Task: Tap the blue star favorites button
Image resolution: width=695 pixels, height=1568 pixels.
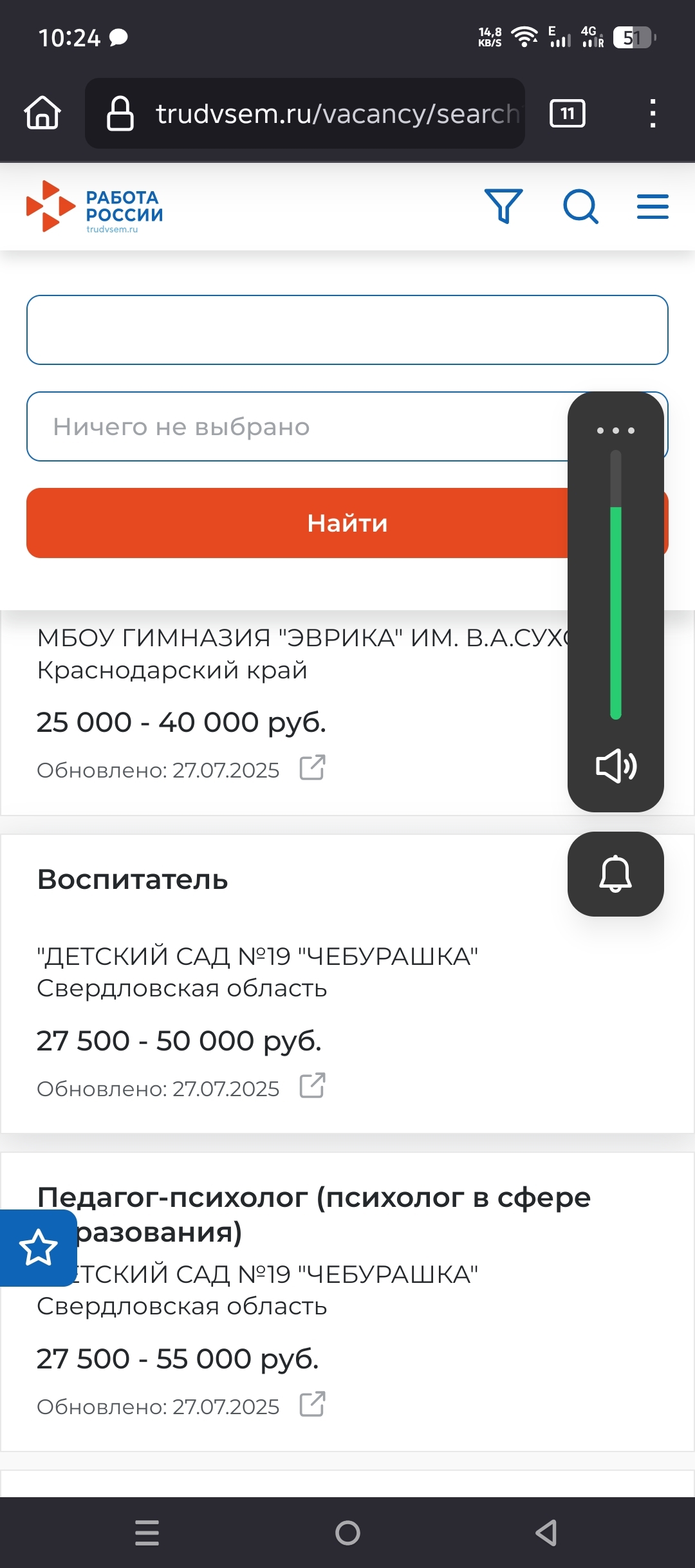Action: (39, 1247)
